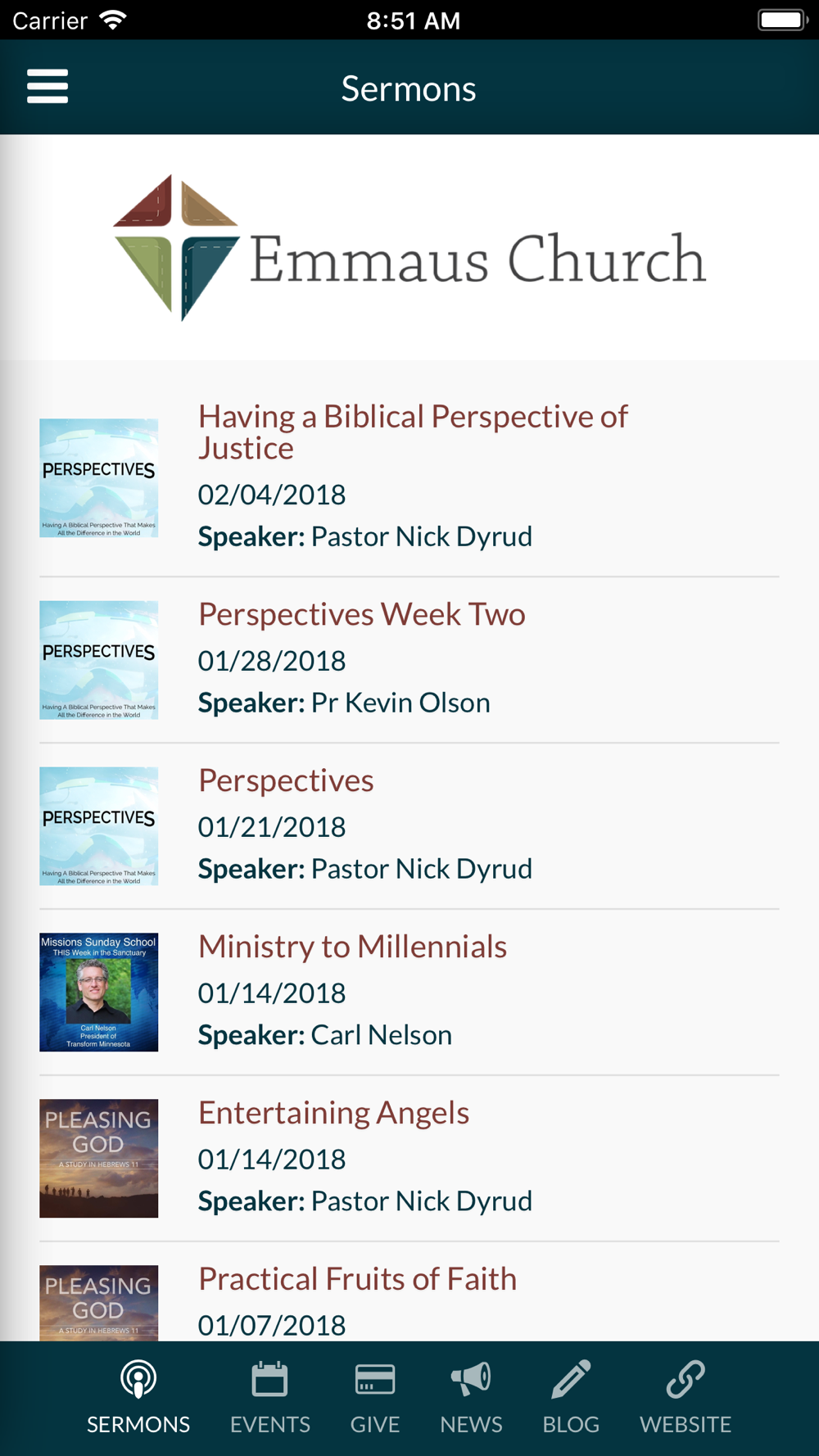Image resolution: width=819 pixels, height=1456 pixels.
Task: View the Entertaining Angels sermon
Action: point(333,1113)
